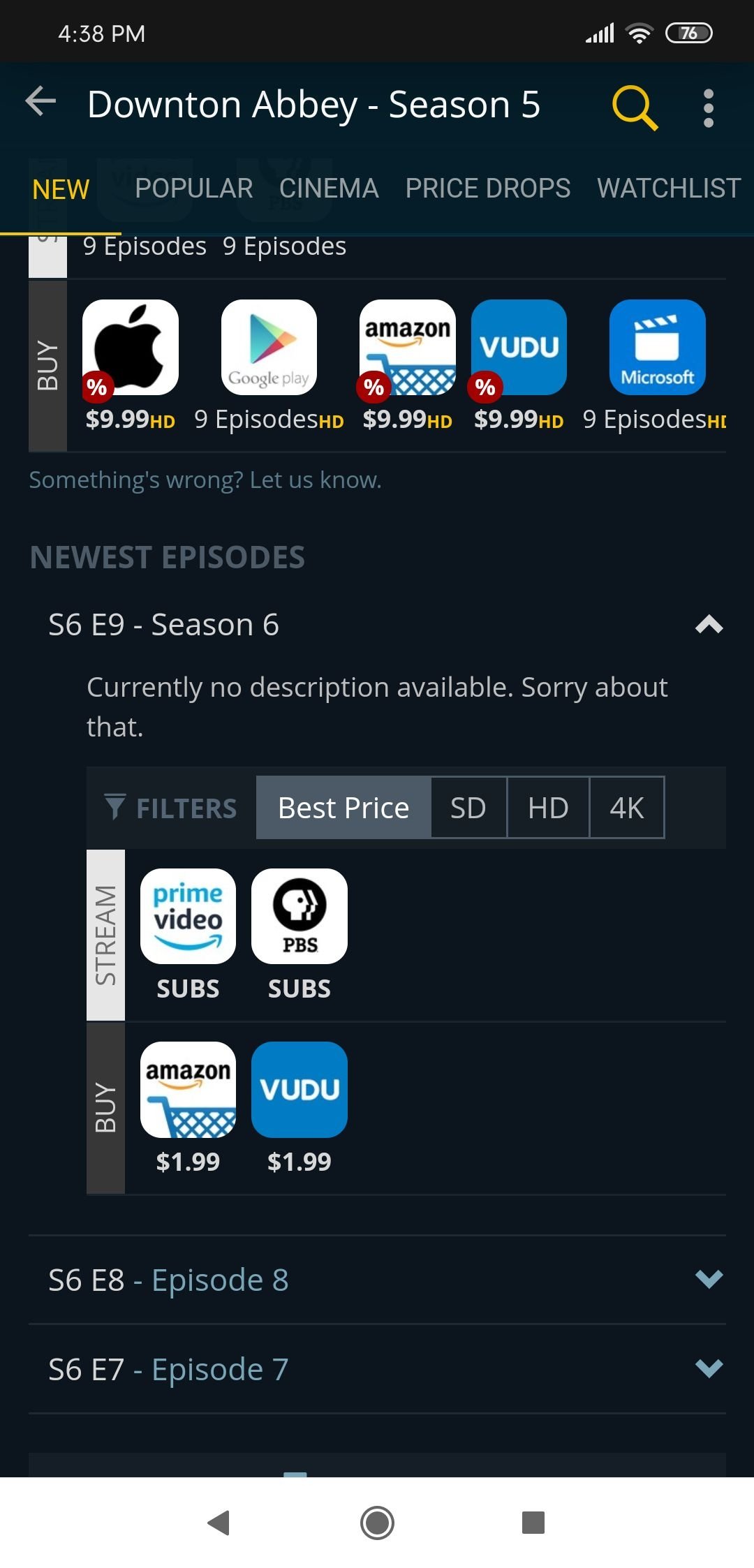Open Google Play buy option
The image size is (754, 1568).
coord(269,348)
